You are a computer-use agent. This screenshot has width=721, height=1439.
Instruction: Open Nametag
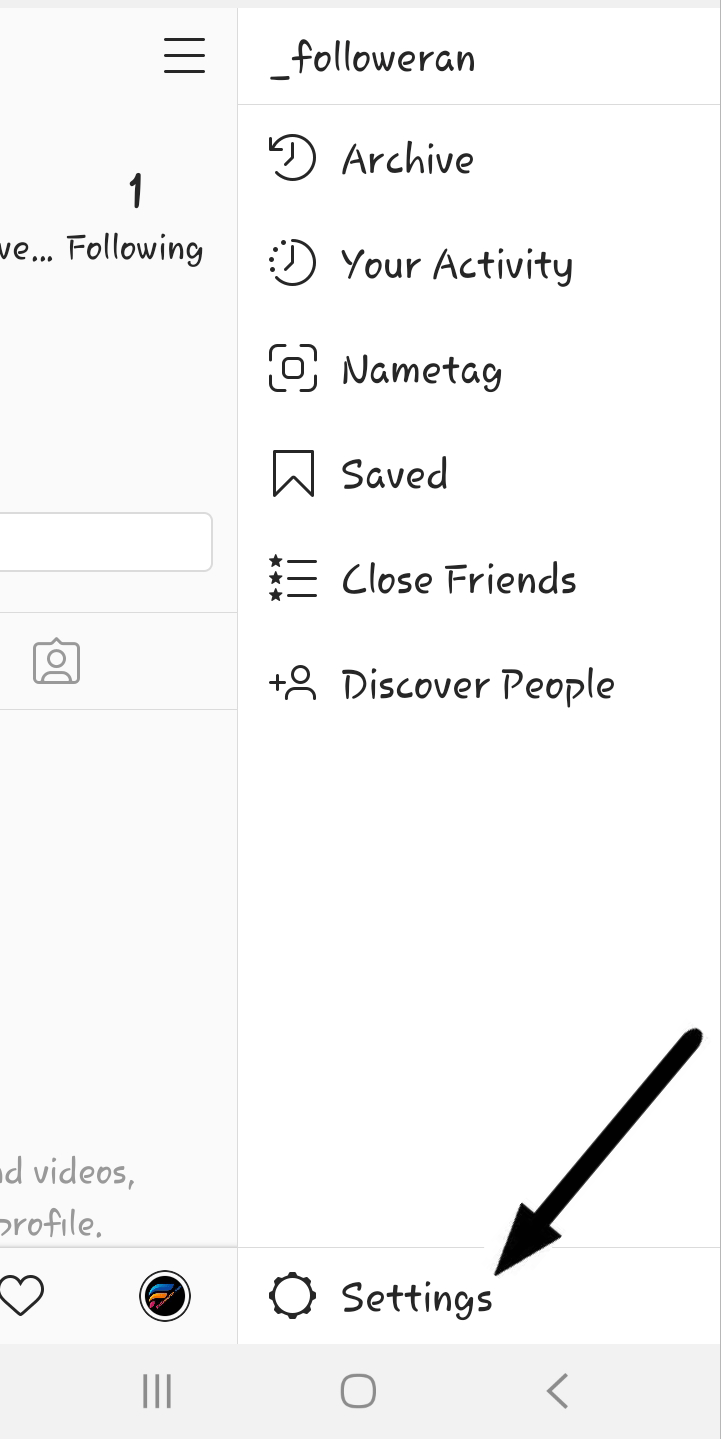tap(420, 370)
